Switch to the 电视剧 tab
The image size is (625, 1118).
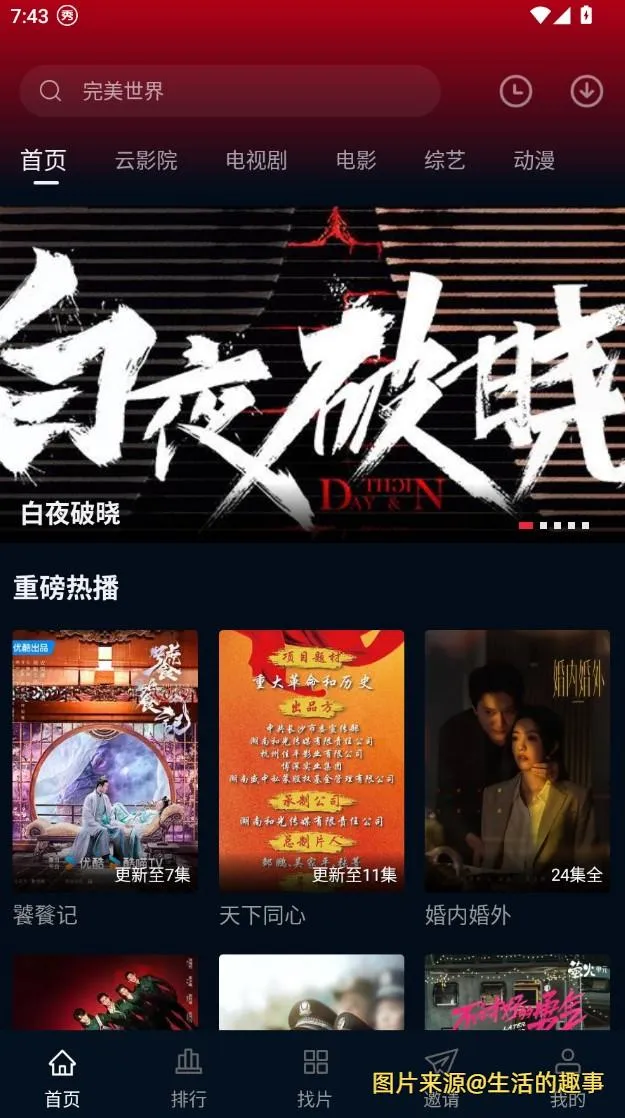click(x=256, y=160)
